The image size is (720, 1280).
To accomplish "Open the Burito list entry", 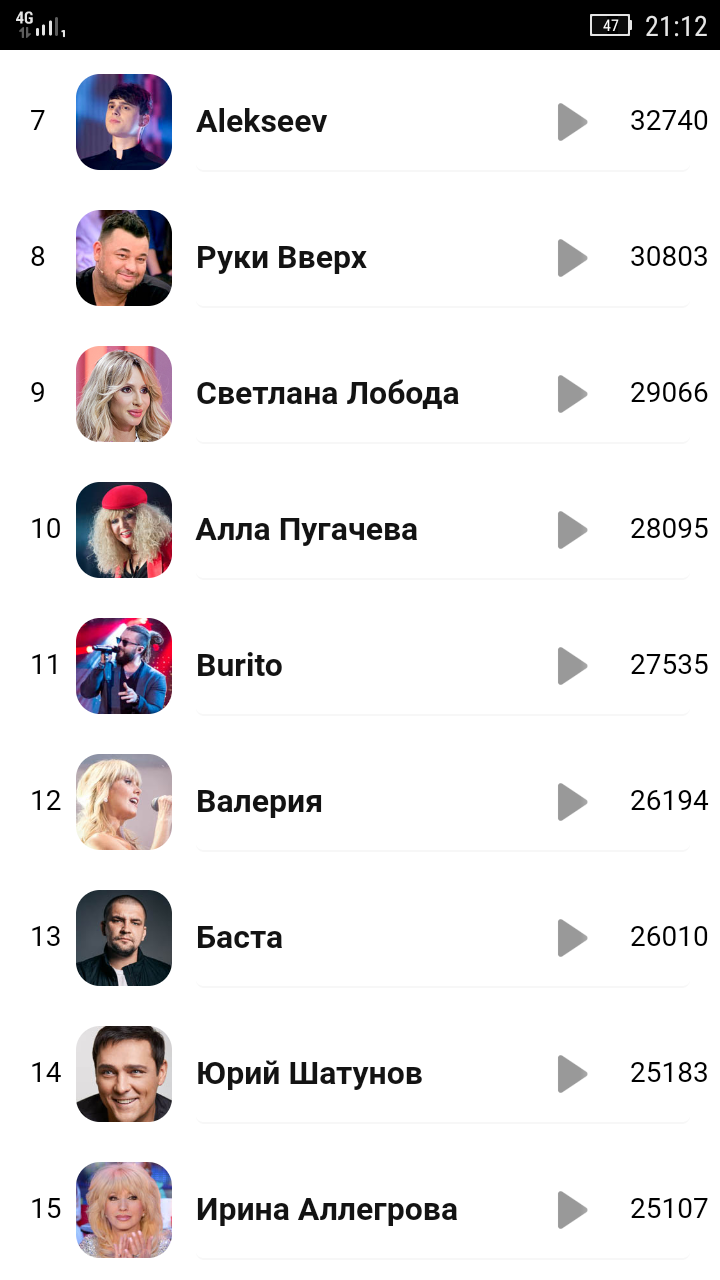I will point(239,666).
